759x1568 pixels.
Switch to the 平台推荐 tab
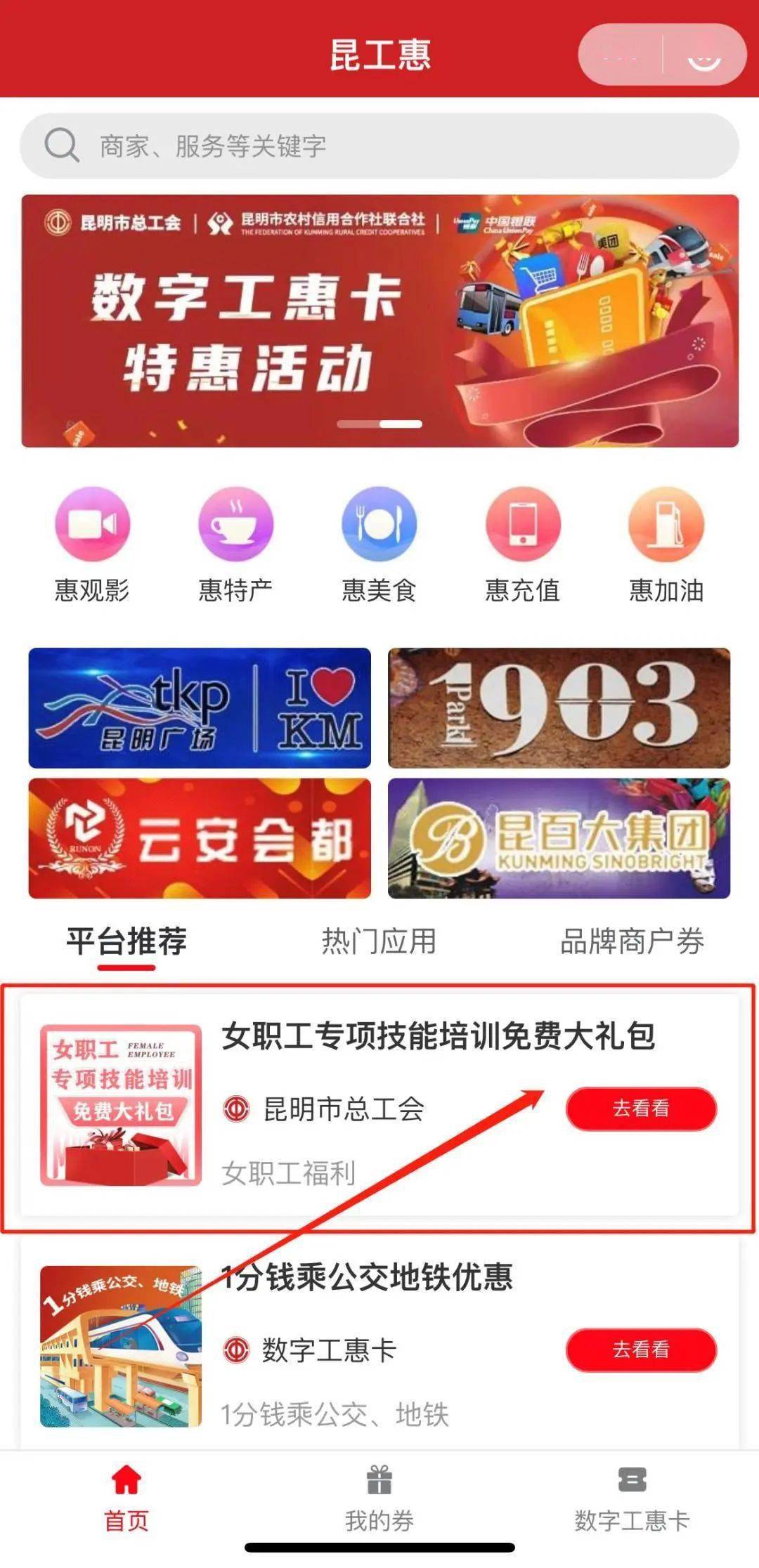[126, 941]
